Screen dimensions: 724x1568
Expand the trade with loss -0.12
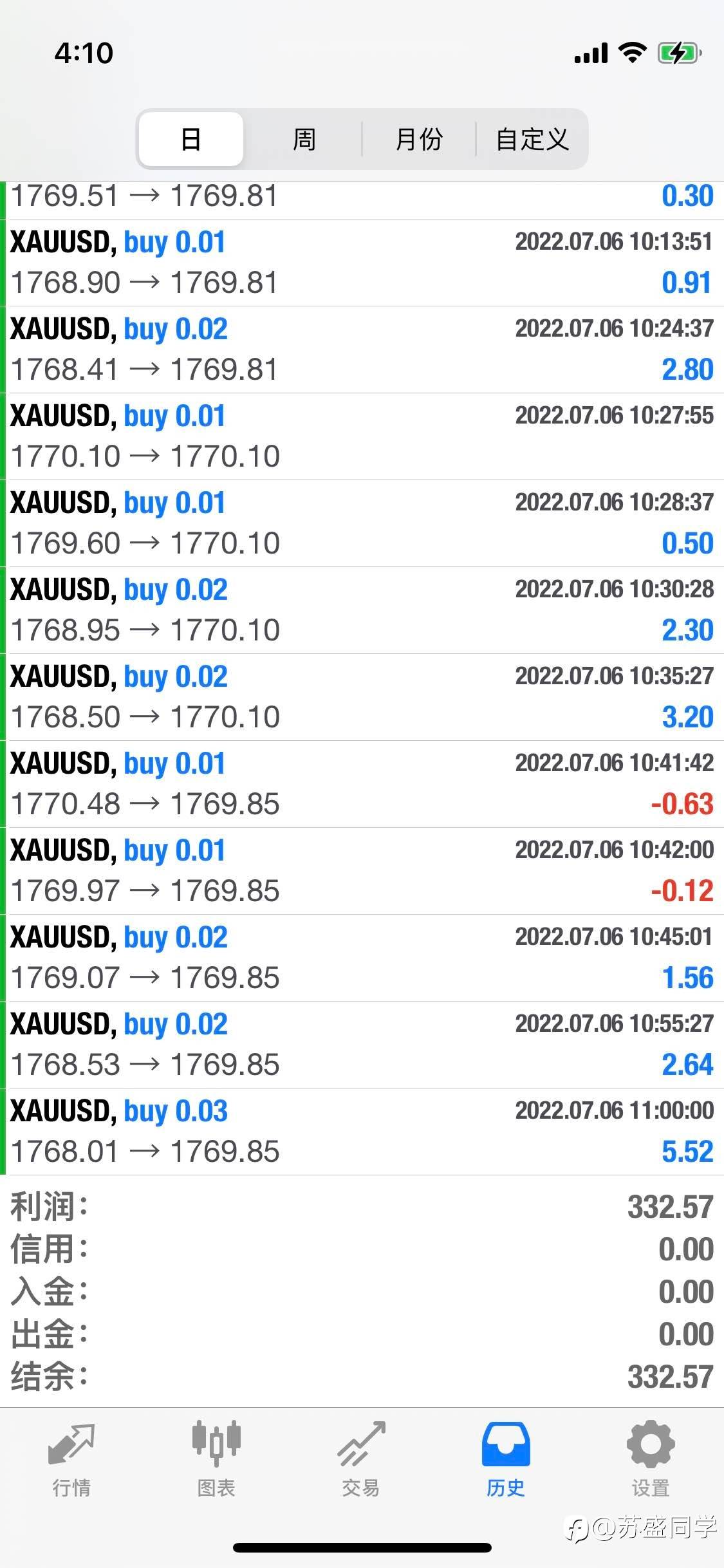click(x=362, y=871)
